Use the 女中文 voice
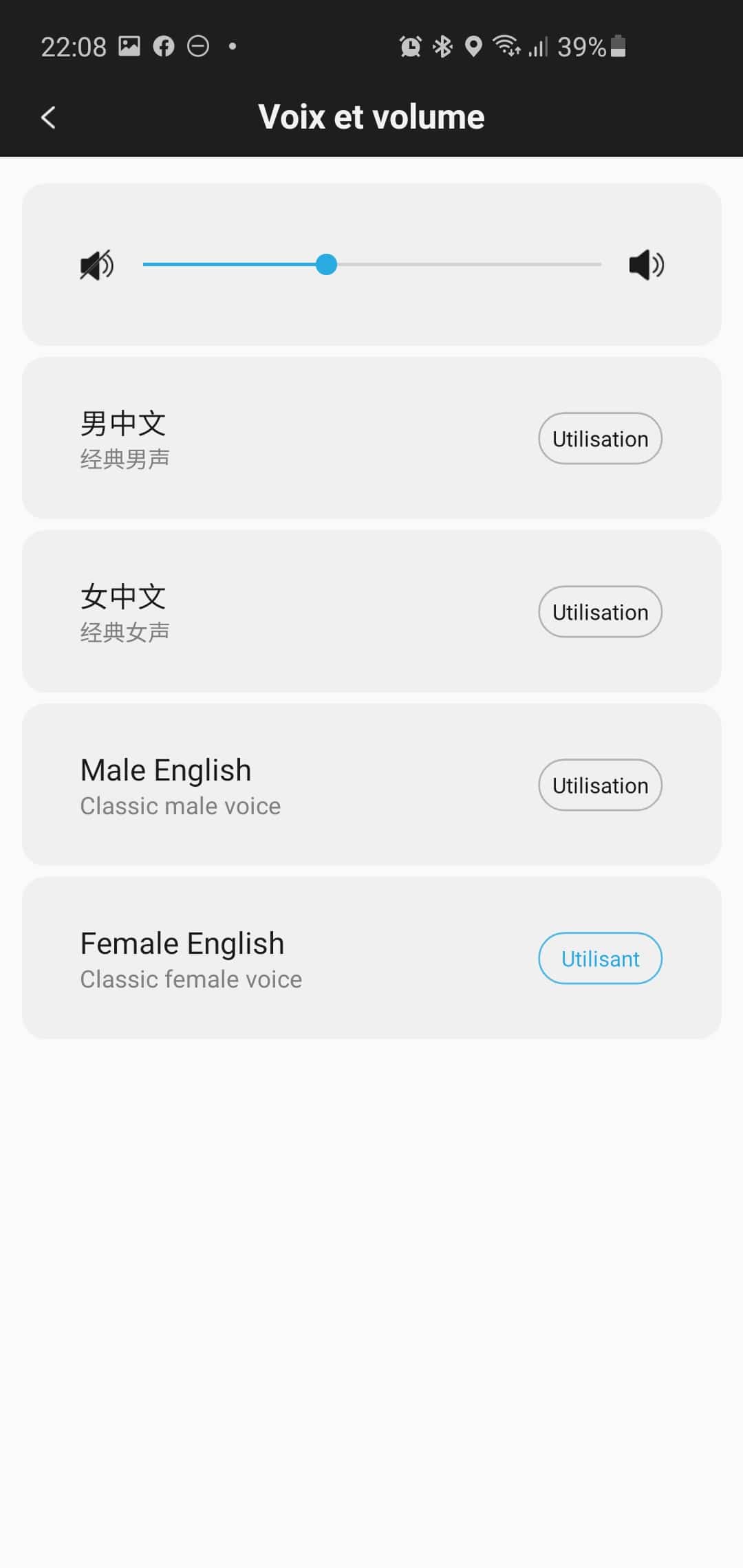 point(600,611)
